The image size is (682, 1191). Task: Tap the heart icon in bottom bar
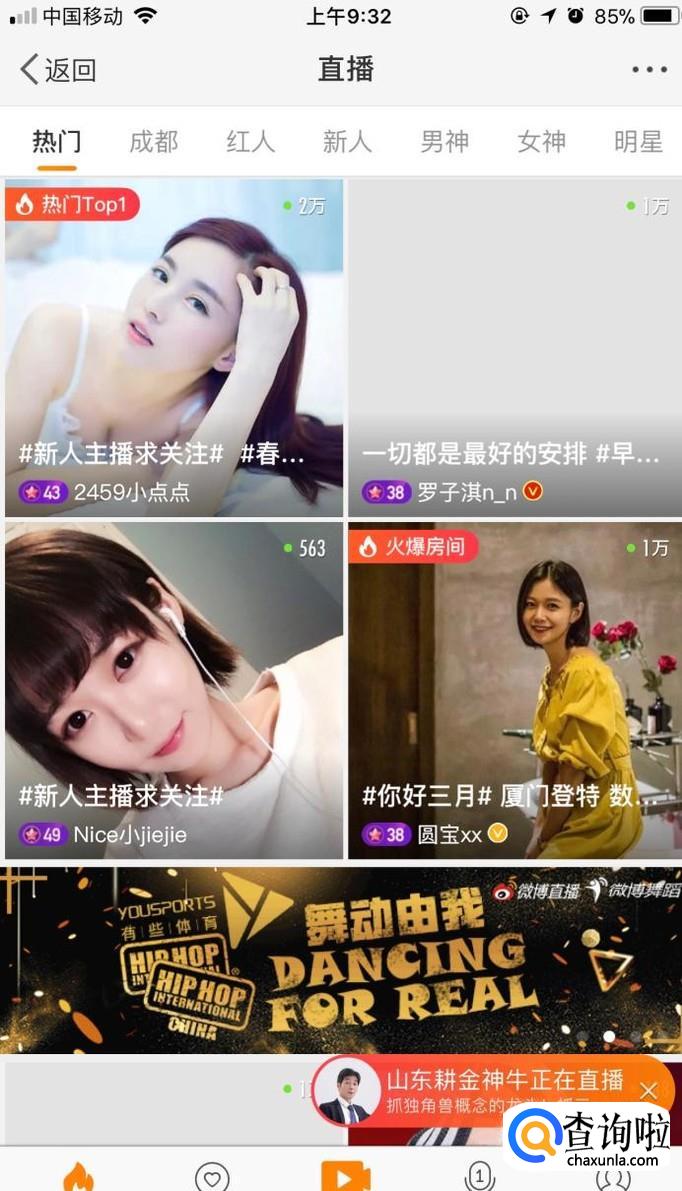coord(211,1176)
